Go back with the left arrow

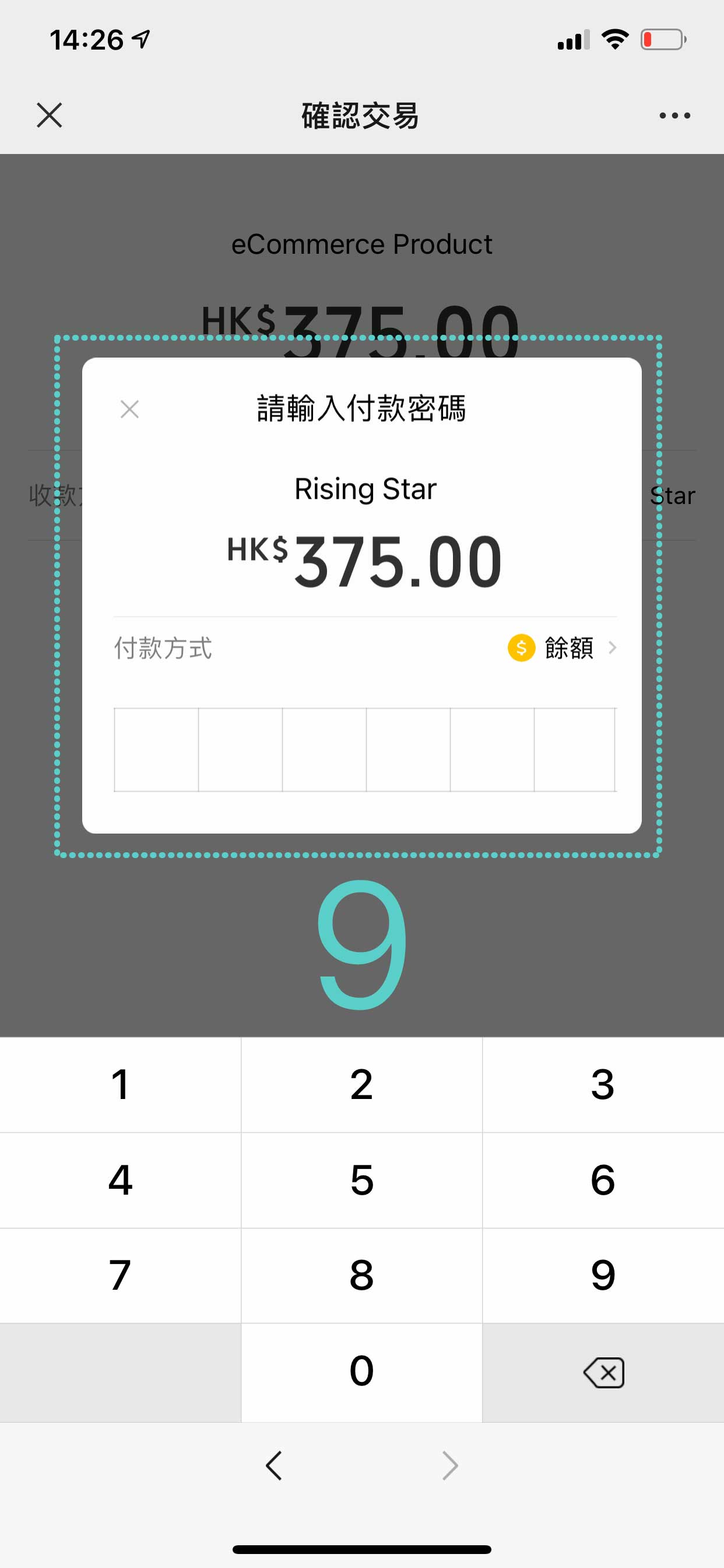coord(274,1465)
